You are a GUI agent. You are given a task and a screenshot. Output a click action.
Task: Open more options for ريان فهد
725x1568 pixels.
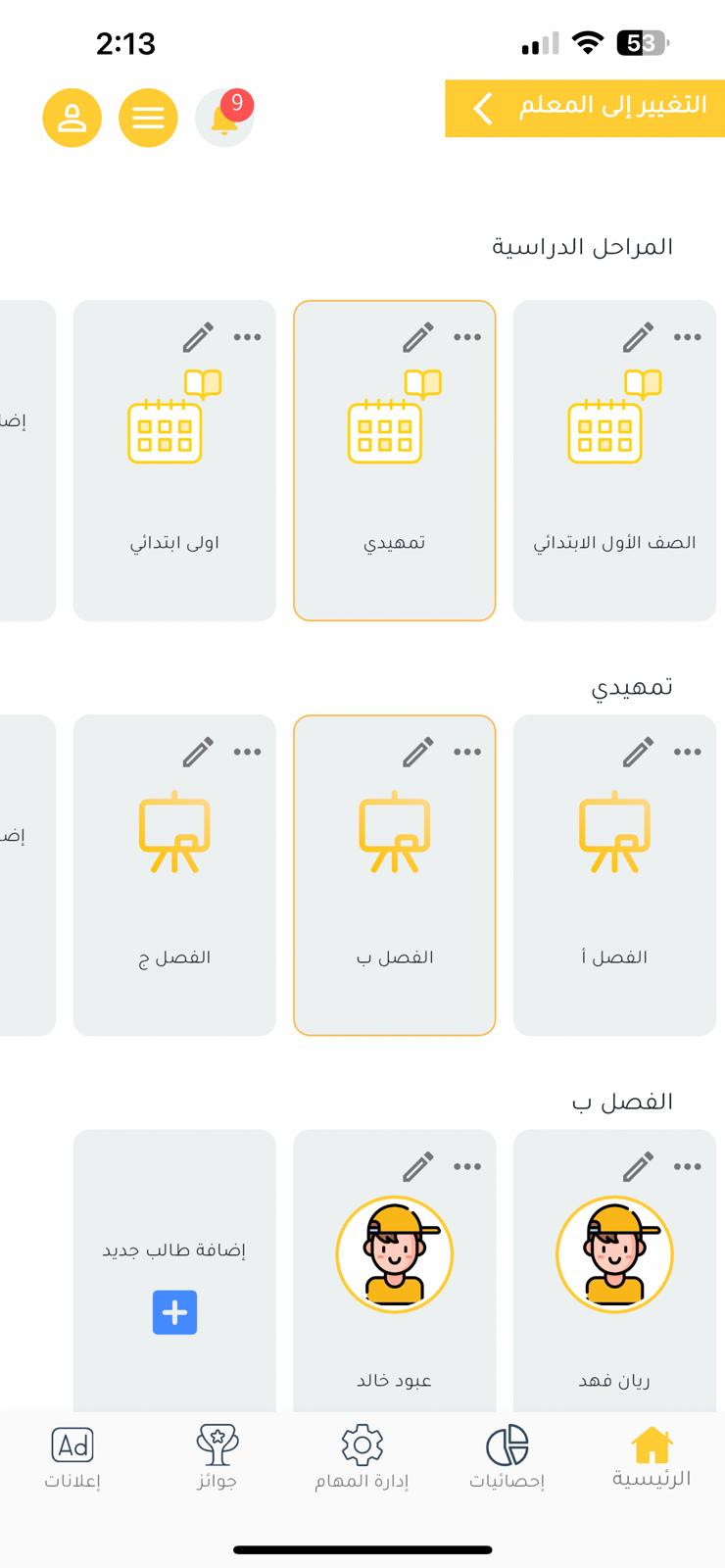pyautogui.click(x=688, y=1166)
